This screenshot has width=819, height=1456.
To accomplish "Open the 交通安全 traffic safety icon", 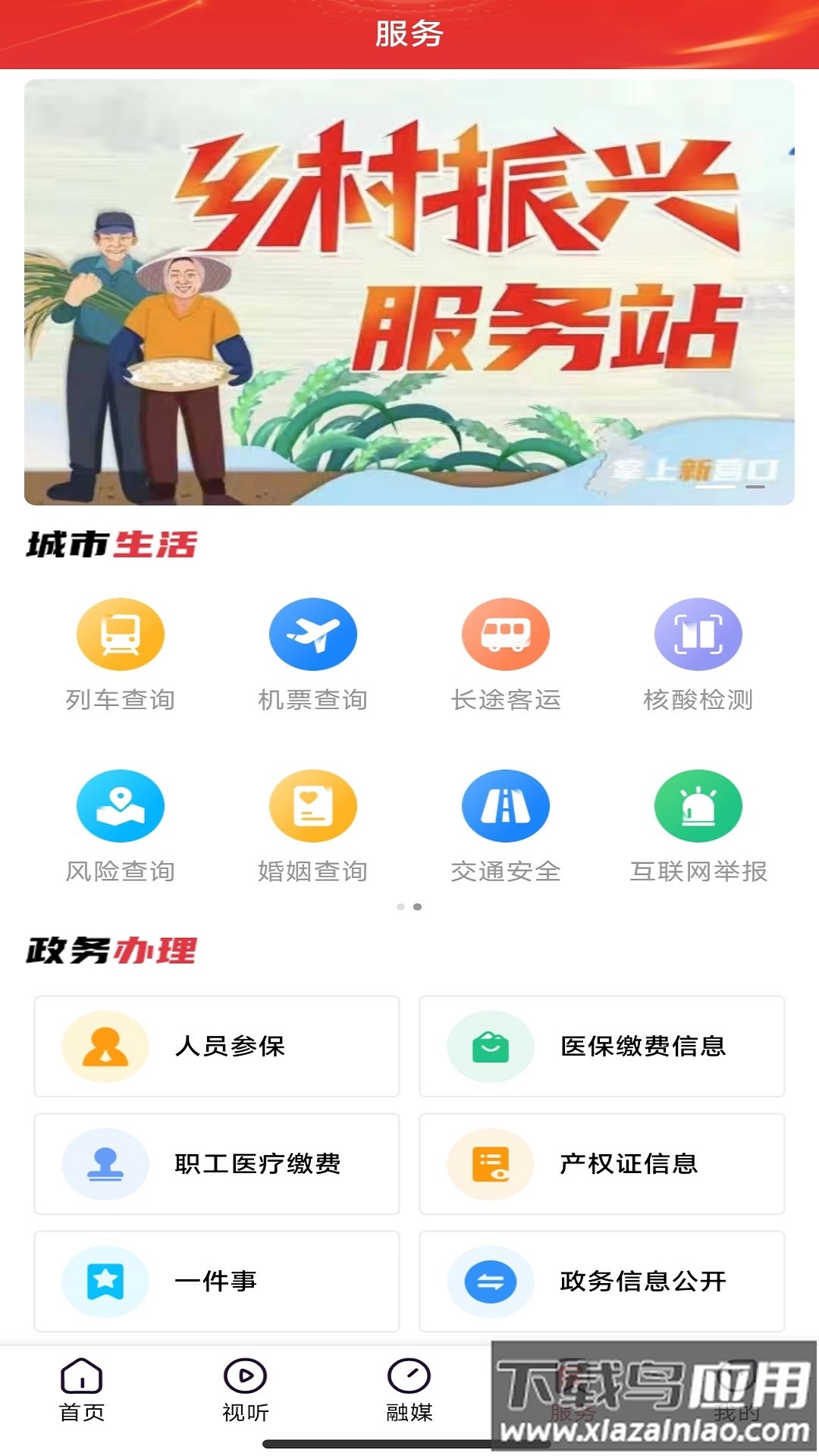I will pyautogui.click(x=506, y=806).
